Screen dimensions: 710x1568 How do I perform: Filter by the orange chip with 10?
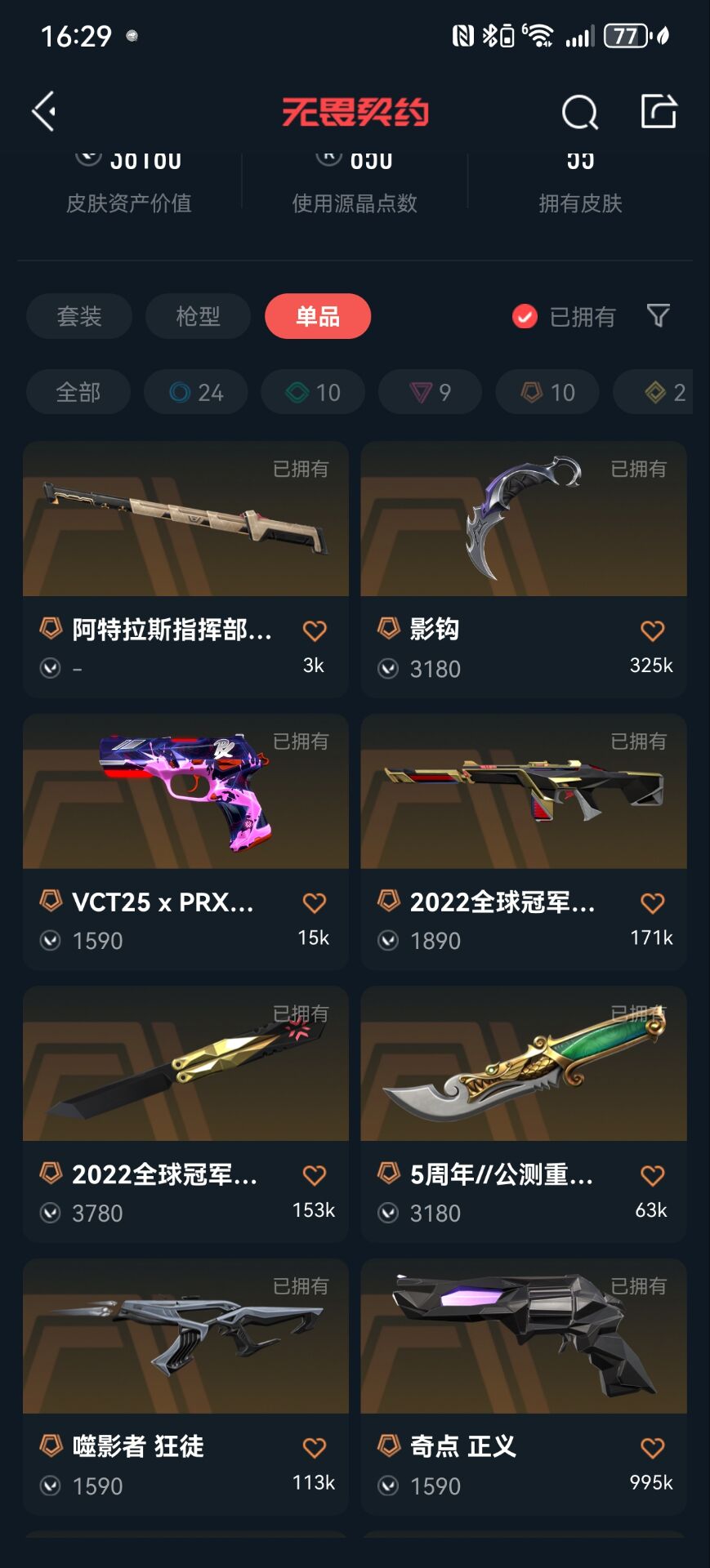tap(547, 392)
